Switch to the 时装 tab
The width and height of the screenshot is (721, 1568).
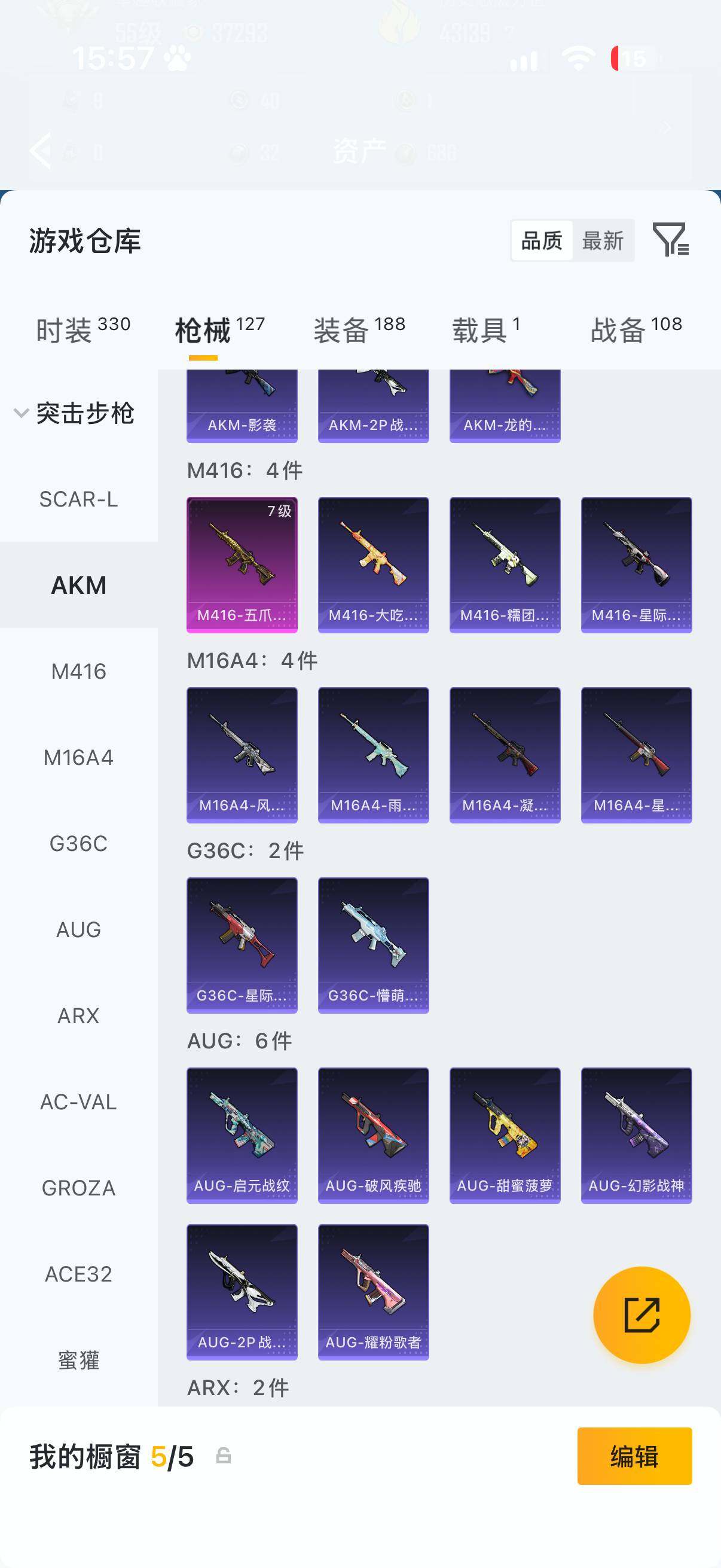[83, 330]
